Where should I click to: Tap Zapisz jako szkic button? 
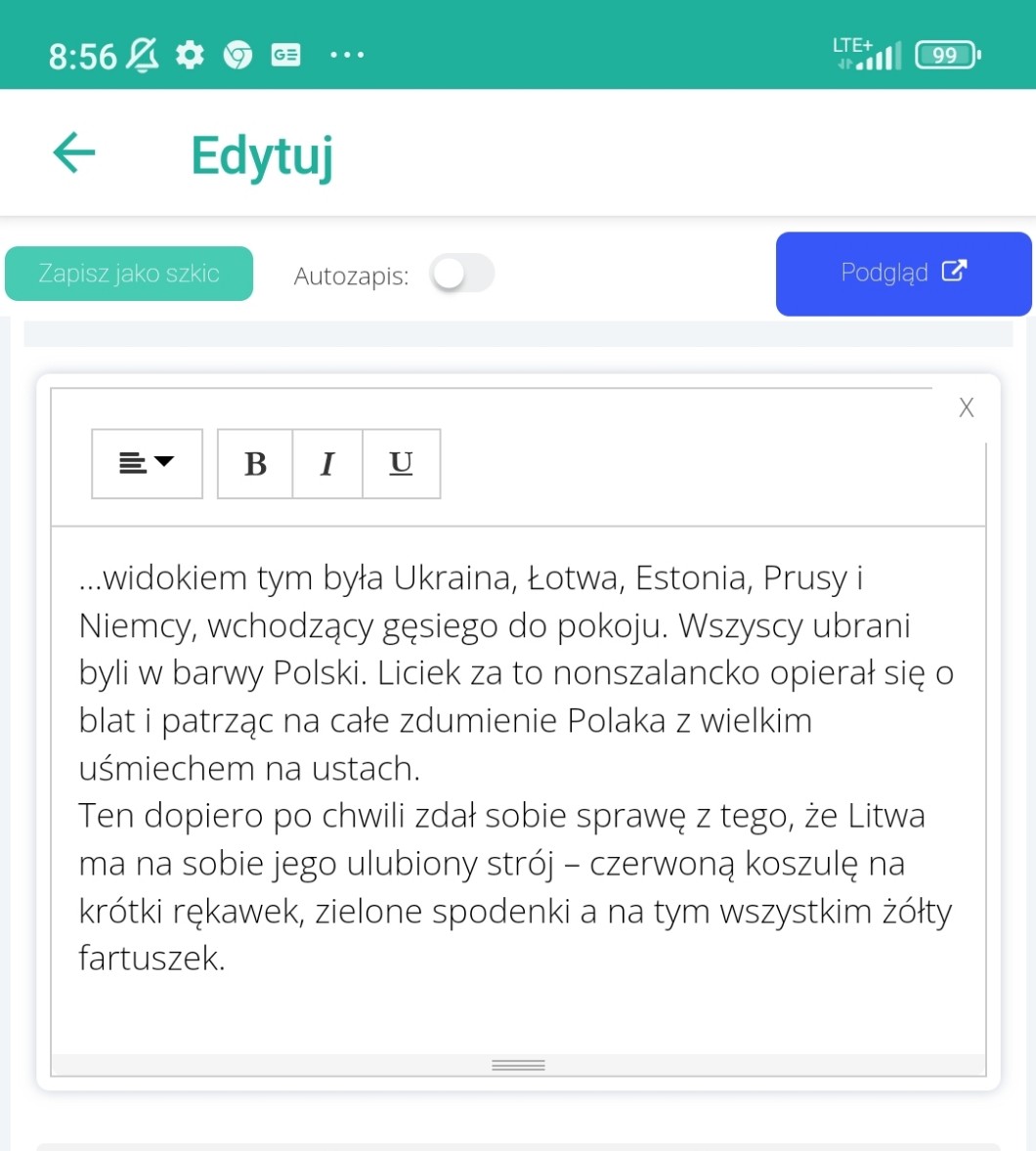click(129, 274)
